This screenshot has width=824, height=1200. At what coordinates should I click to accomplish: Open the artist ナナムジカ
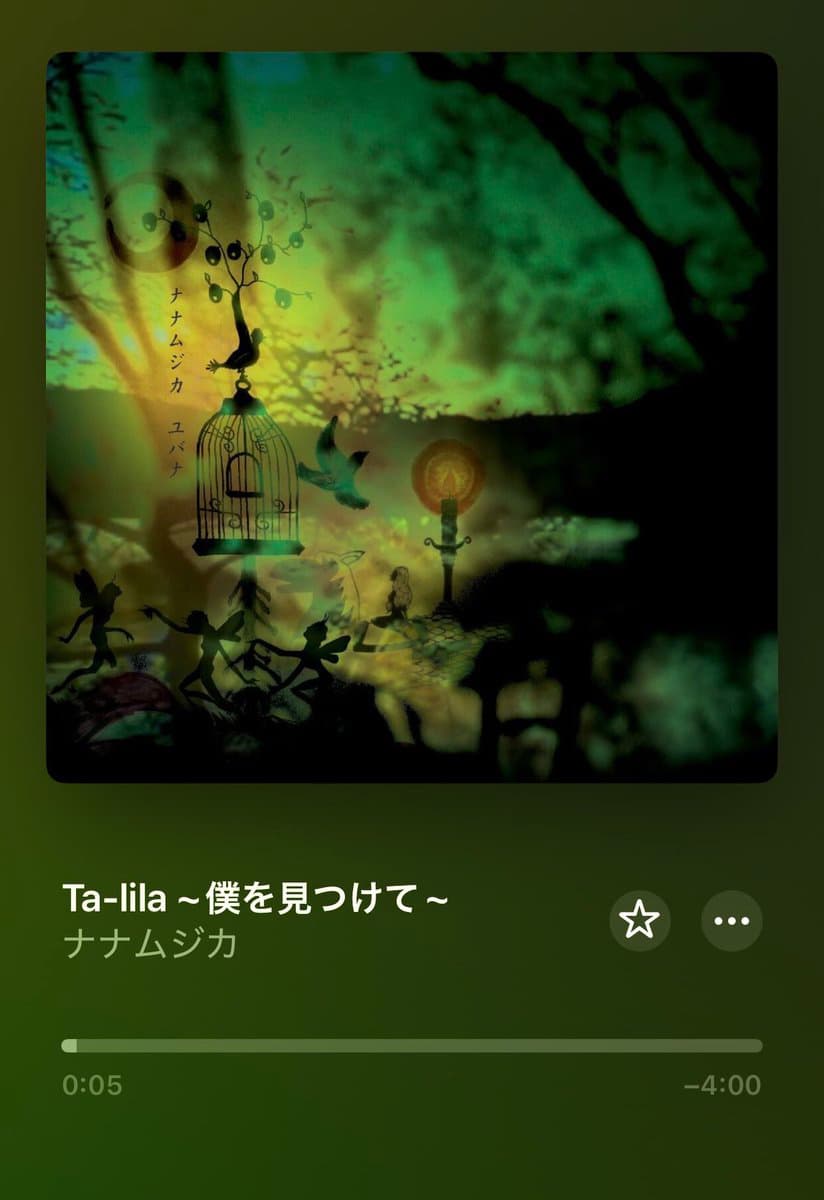click(x=150, y=944)
